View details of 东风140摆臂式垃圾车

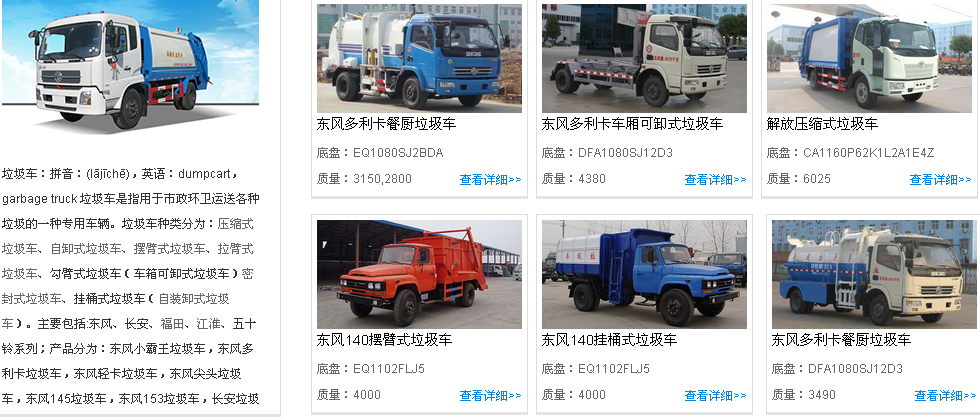point(490,396)
